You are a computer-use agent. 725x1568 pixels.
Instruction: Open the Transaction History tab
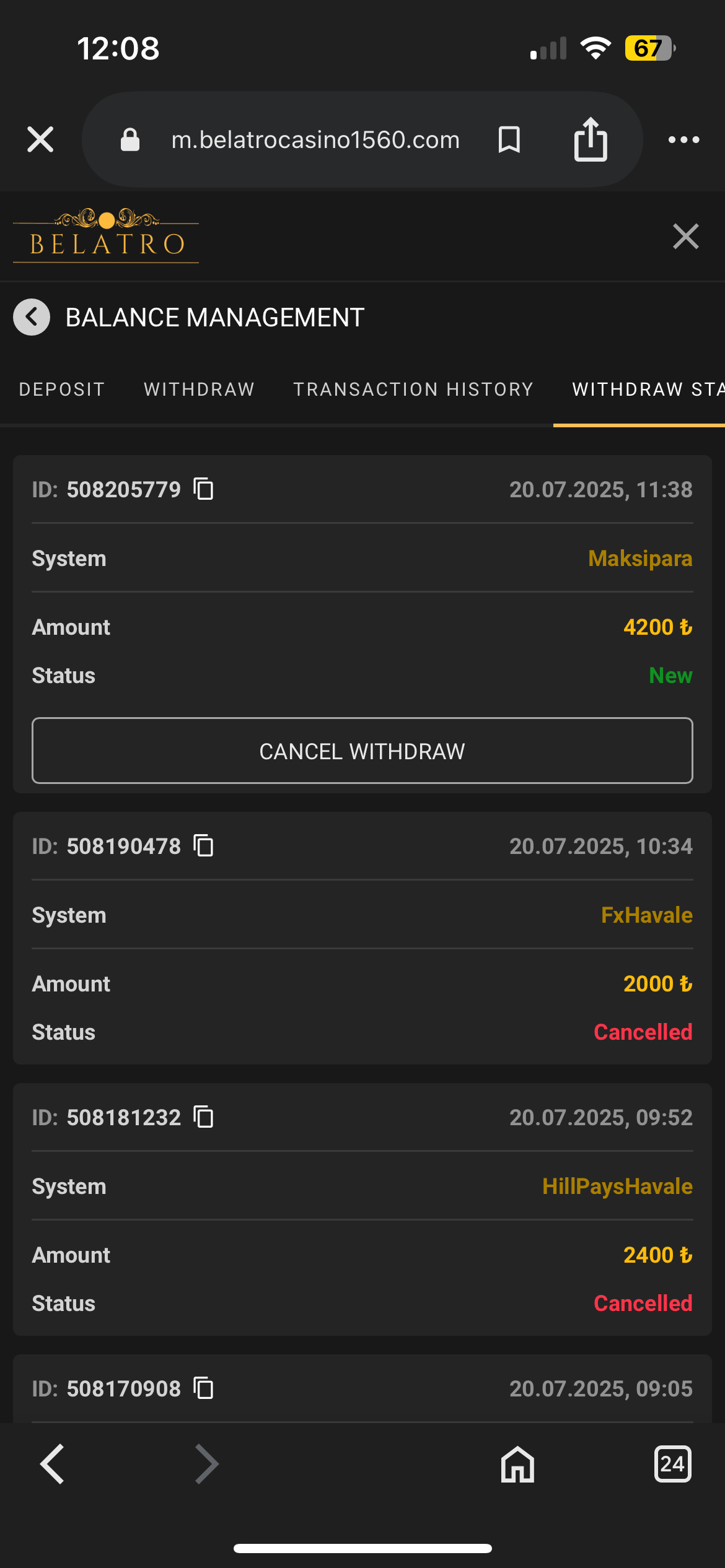click(x=413, y=389)
